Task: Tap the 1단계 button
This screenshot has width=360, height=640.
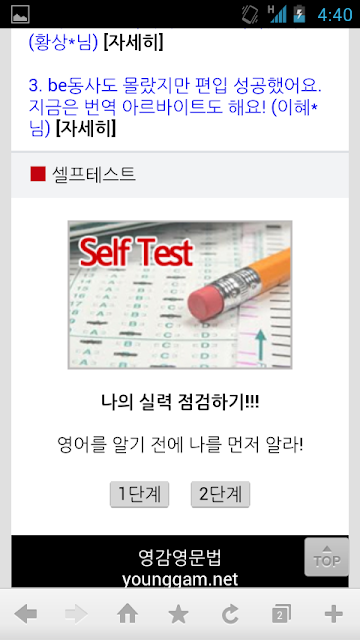Action: coord(139,494)
